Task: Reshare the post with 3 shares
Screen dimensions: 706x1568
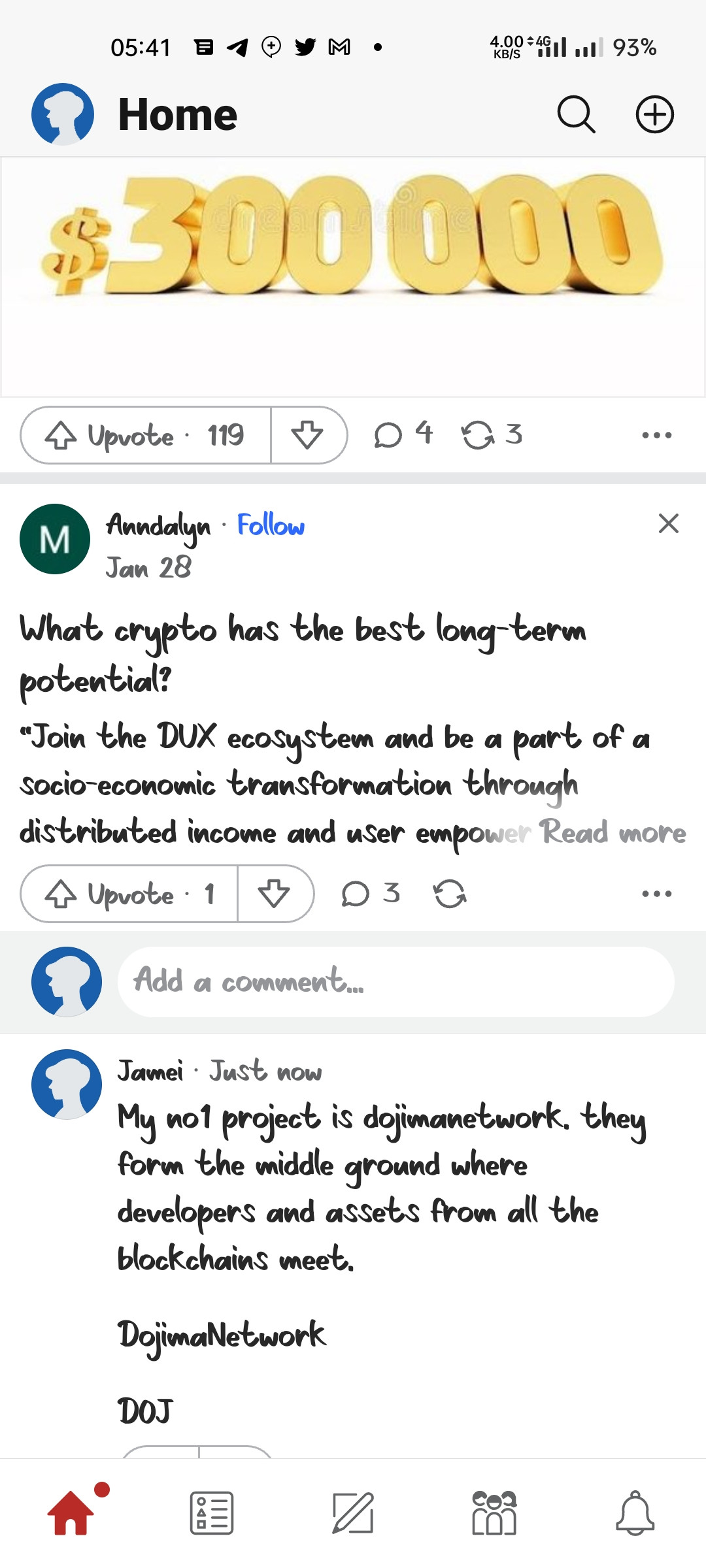Action: [492, 434]
